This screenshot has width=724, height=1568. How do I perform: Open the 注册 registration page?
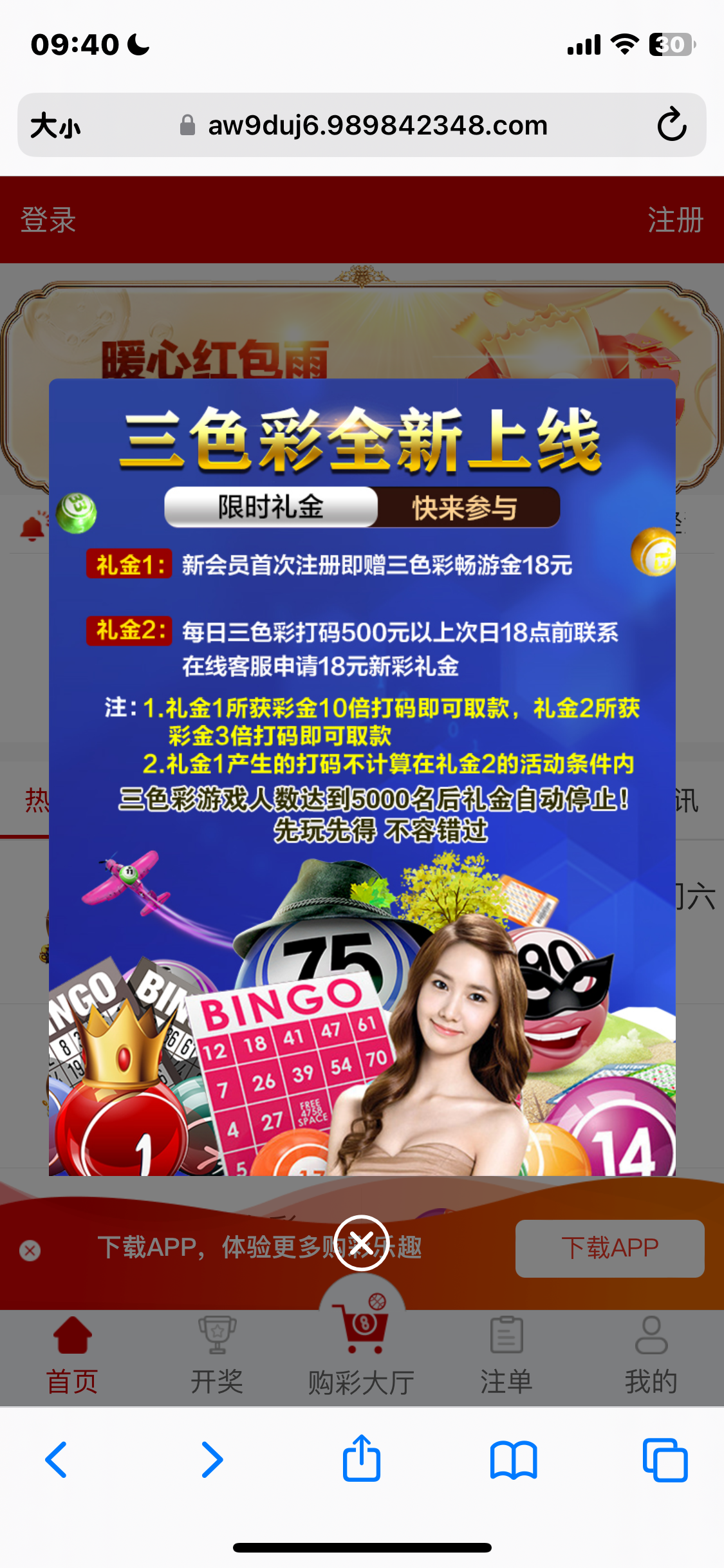[x=674, y=220]
